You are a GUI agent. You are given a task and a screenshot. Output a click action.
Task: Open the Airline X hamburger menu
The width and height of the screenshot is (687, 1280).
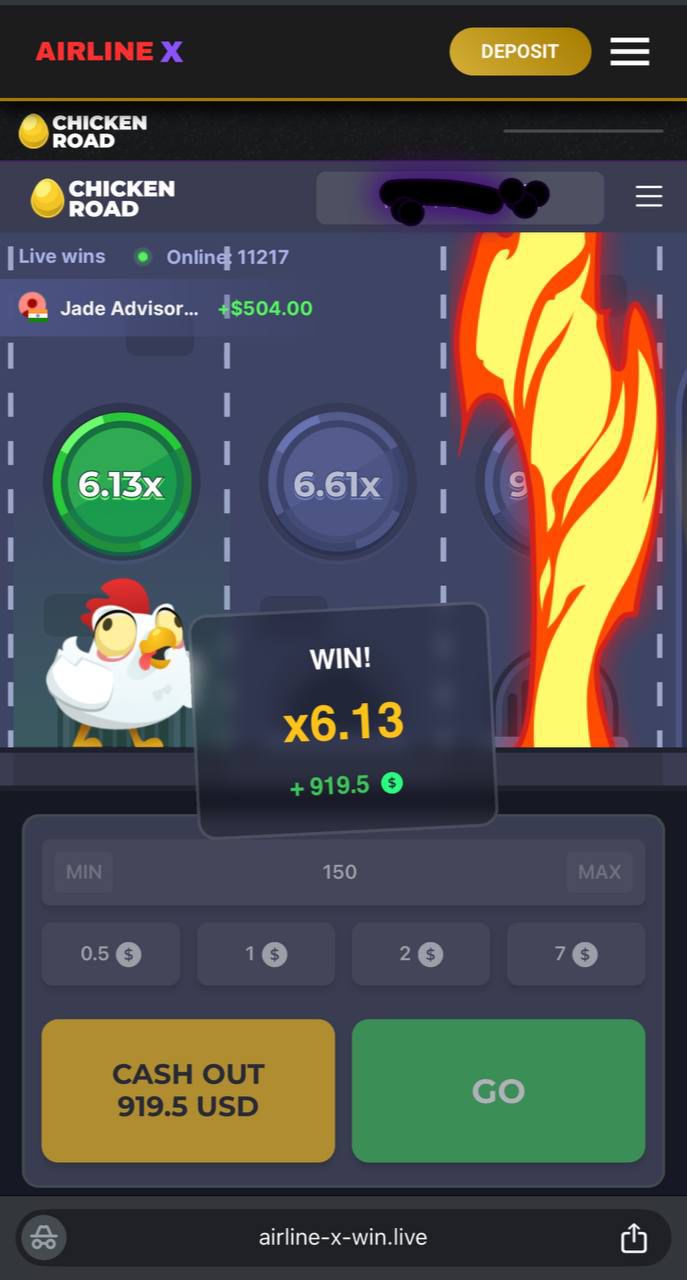pyautogui.click(x=630, y=52)
